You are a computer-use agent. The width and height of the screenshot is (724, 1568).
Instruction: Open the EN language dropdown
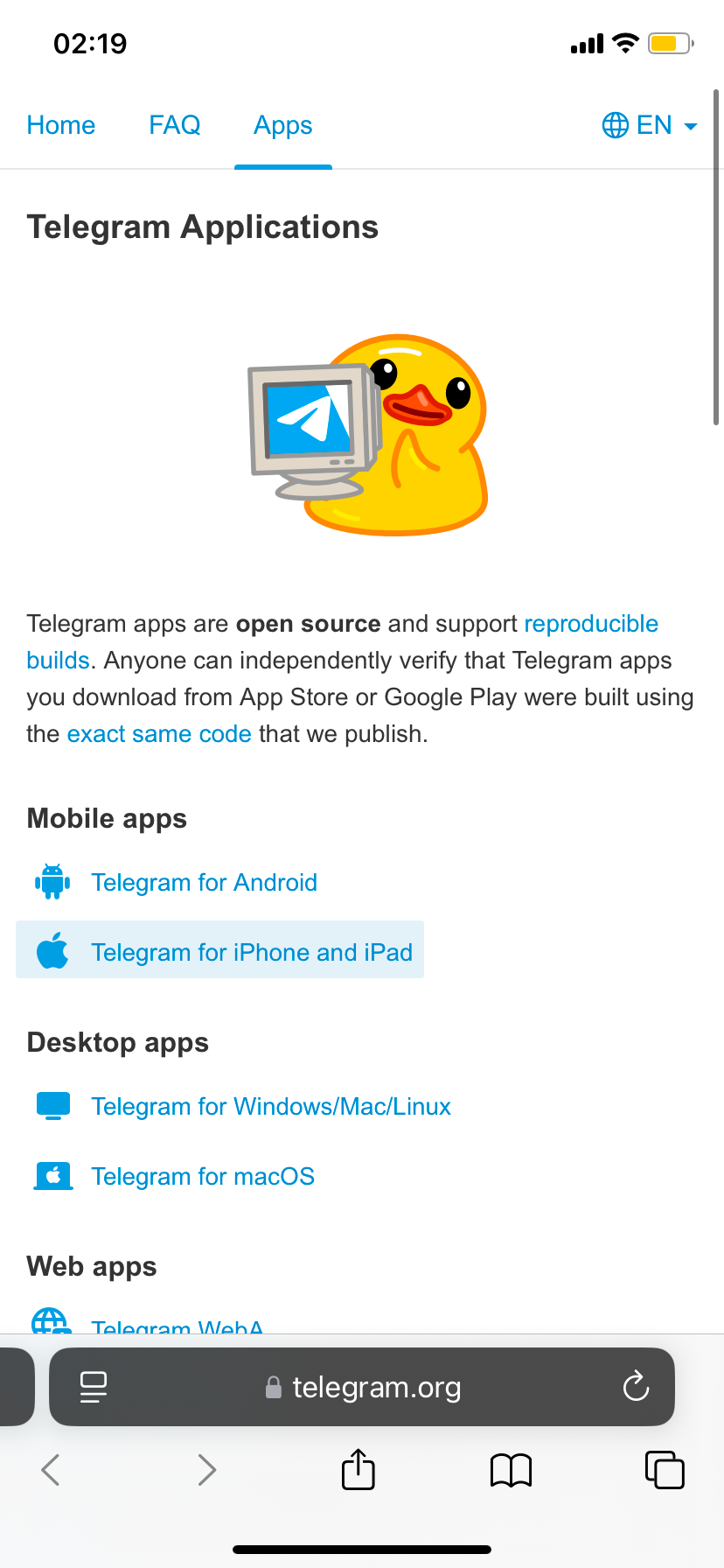(650, 125)
